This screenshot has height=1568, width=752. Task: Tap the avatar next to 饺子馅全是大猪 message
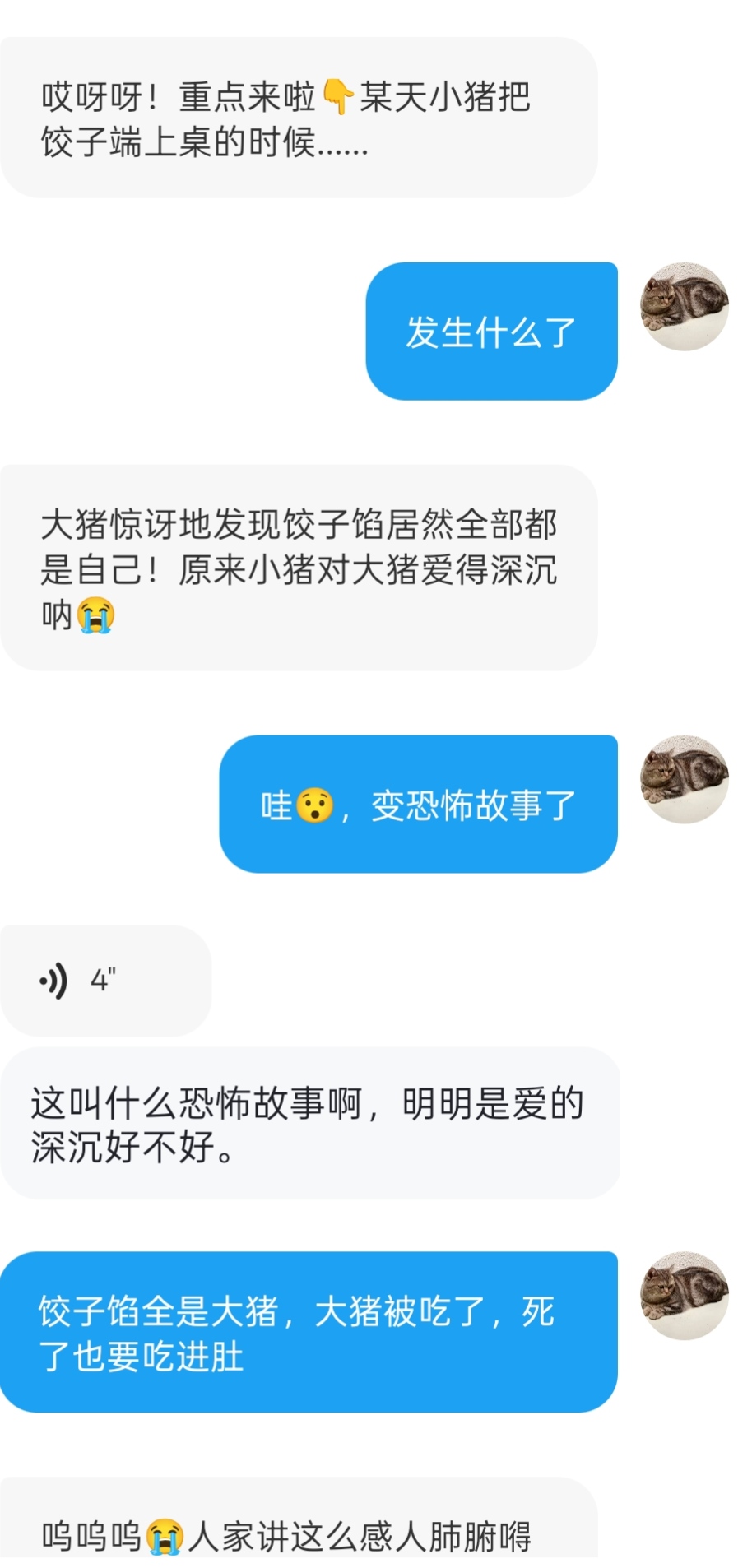click(x=685, y=1297)
